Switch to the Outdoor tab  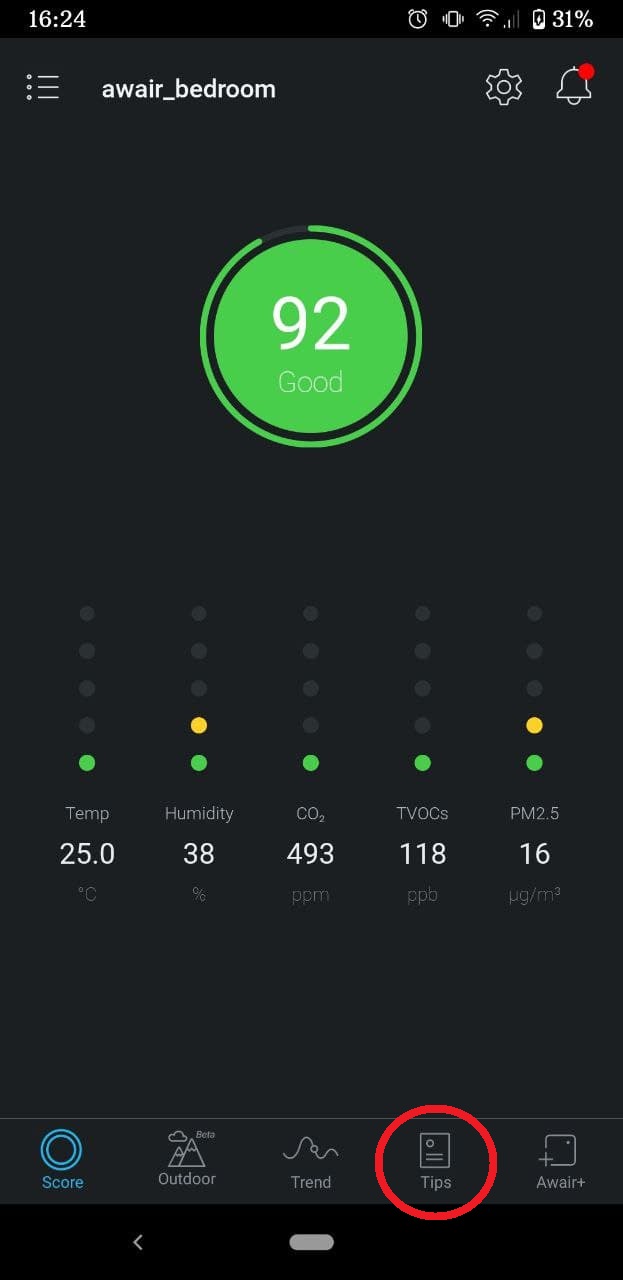click(x=187, y=1160)
